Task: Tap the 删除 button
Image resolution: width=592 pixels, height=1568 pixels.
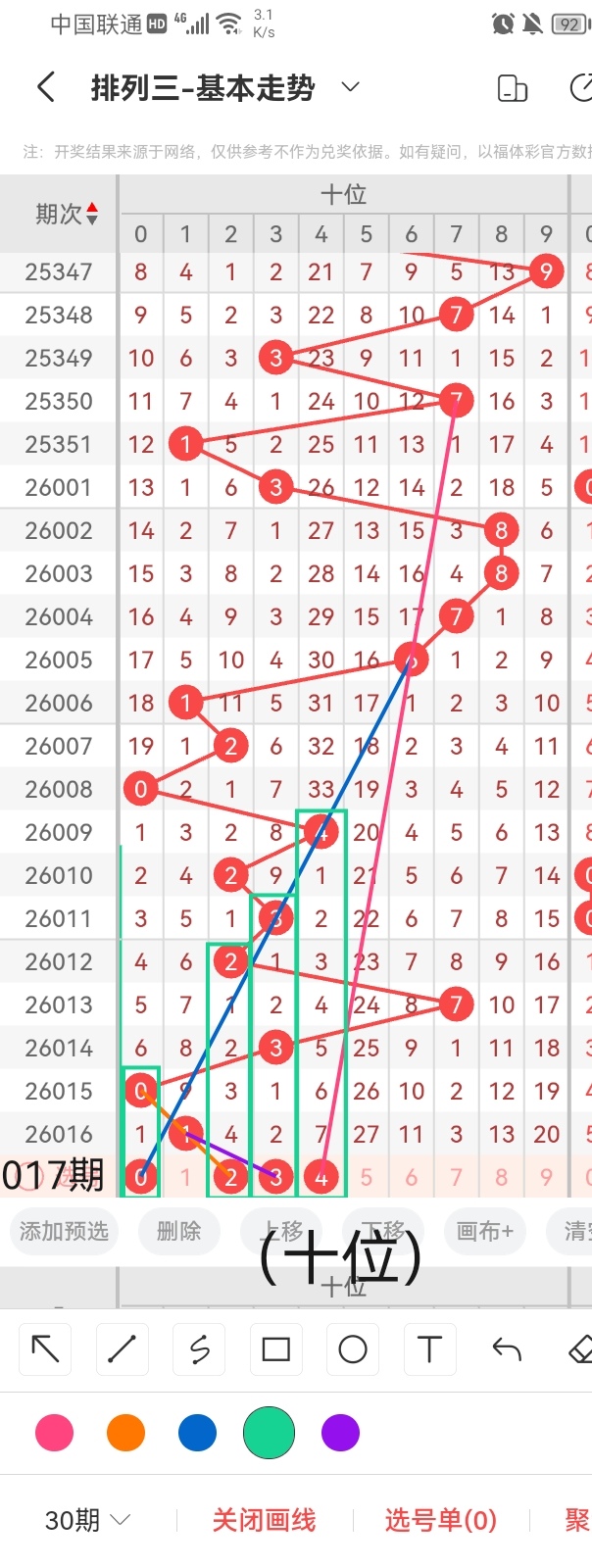Action: point(178,1230)
